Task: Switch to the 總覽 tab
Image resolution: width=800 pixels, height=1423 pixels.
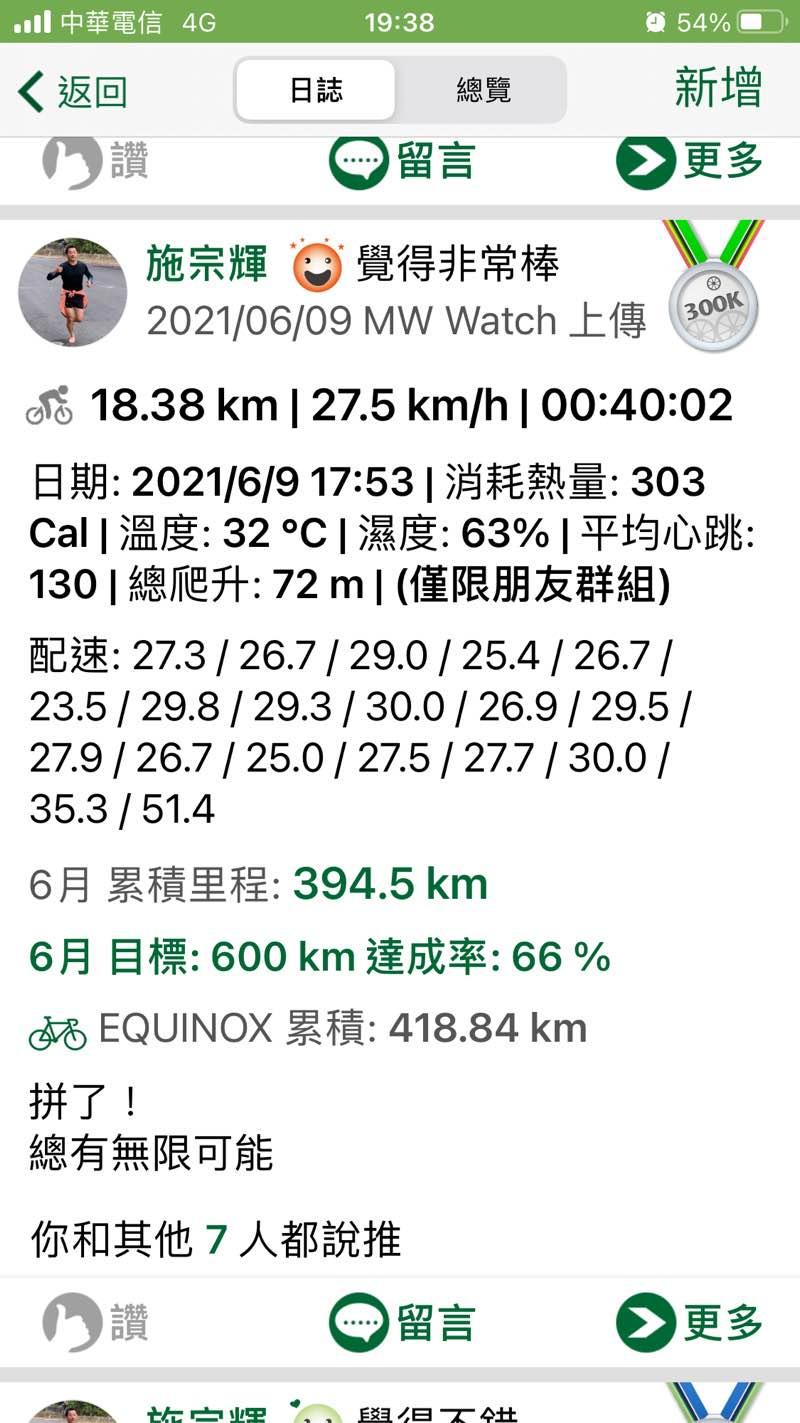Action: pos(483,90)
